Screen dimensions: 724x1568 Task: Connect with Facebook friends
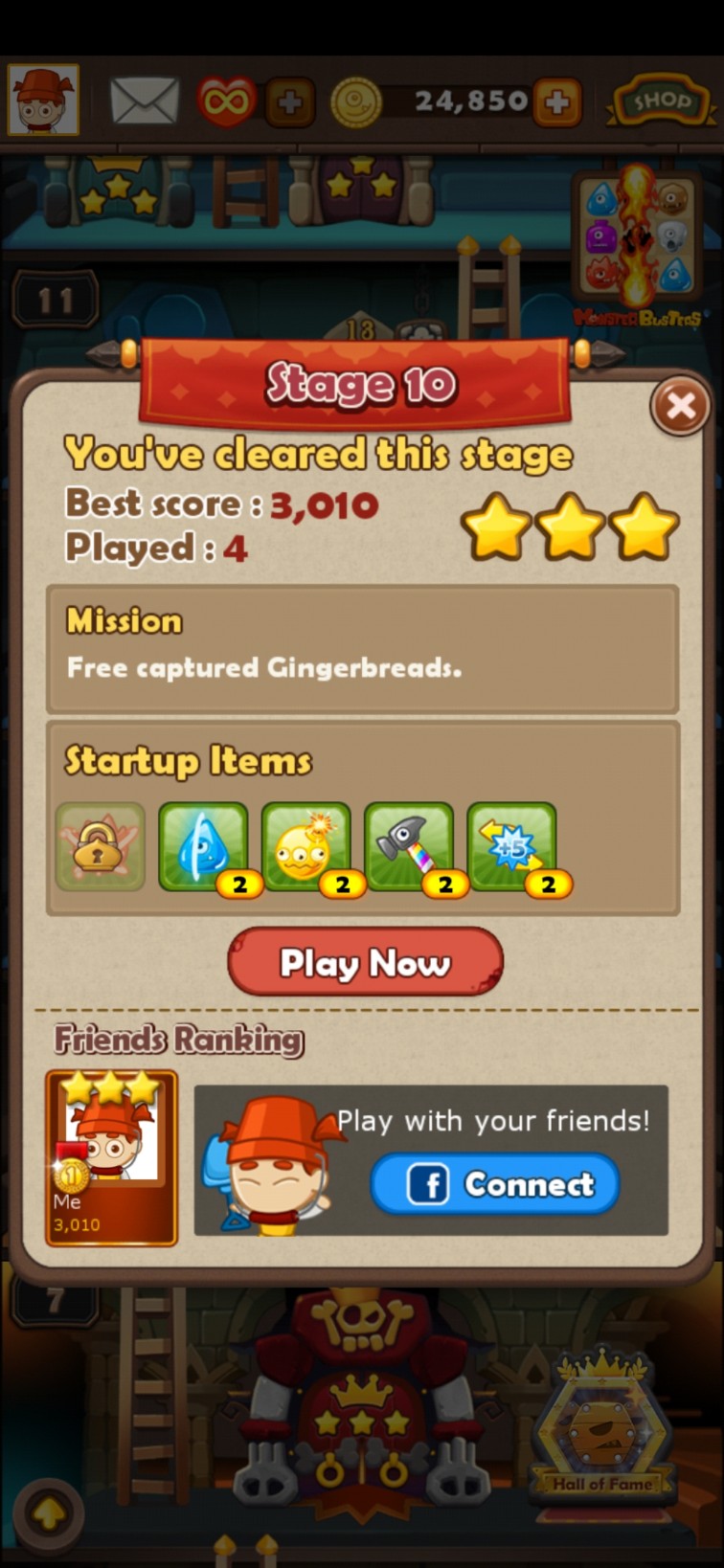click(x=495, y=1184)
